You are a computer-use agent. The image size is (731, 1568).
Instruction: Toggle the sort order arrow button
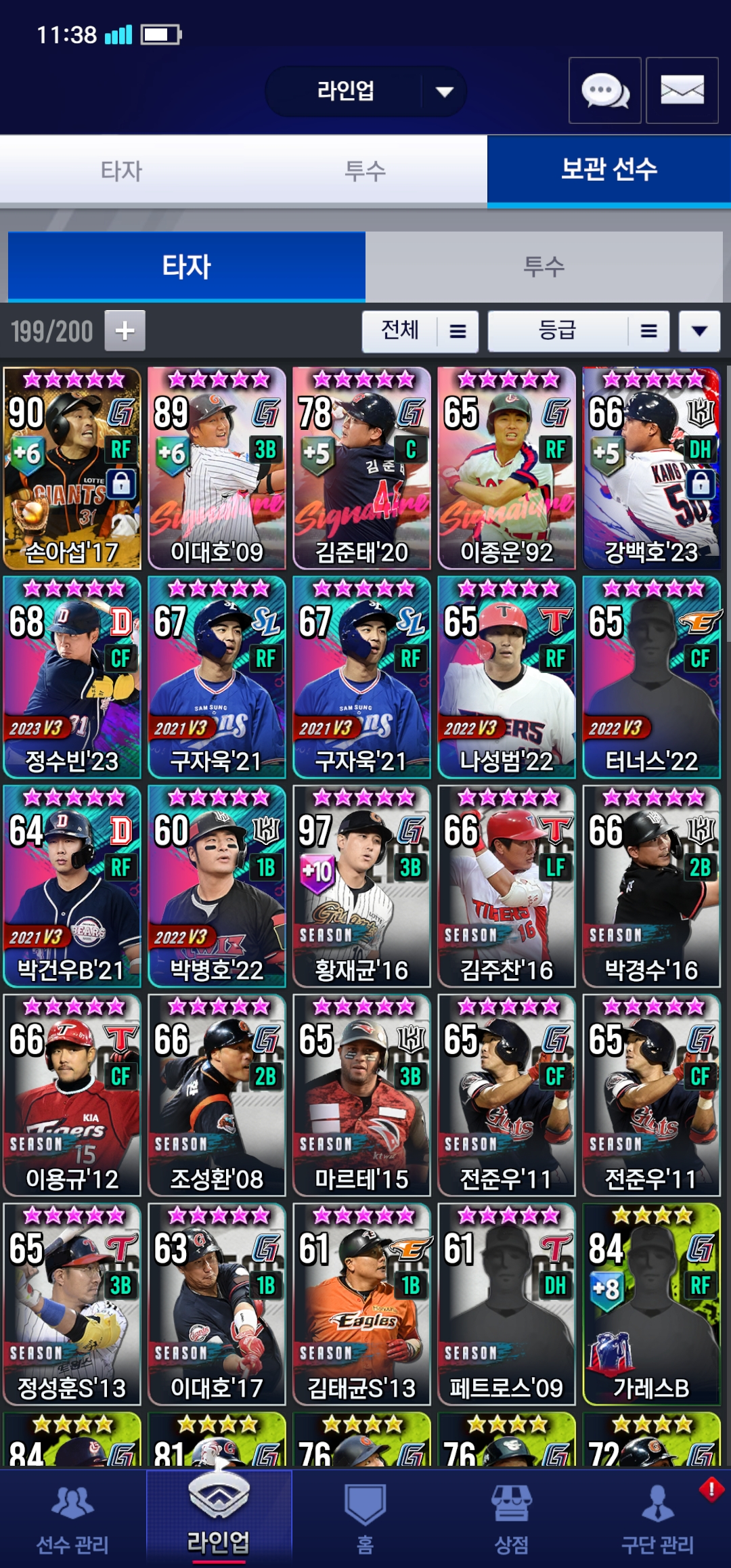[x=700, y=331]
